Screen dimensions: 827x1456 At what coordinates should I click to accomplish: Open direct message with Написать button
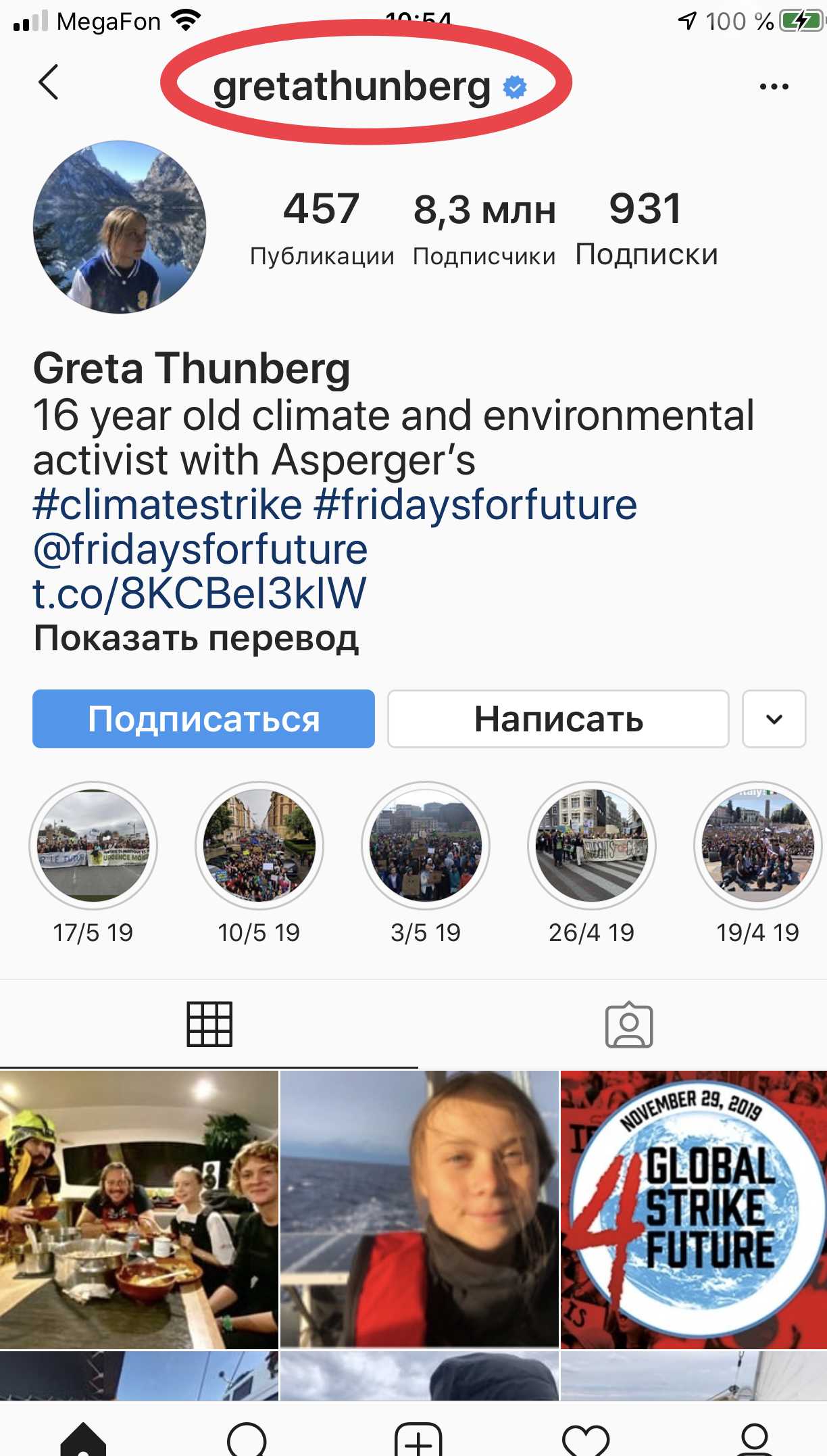558,719
